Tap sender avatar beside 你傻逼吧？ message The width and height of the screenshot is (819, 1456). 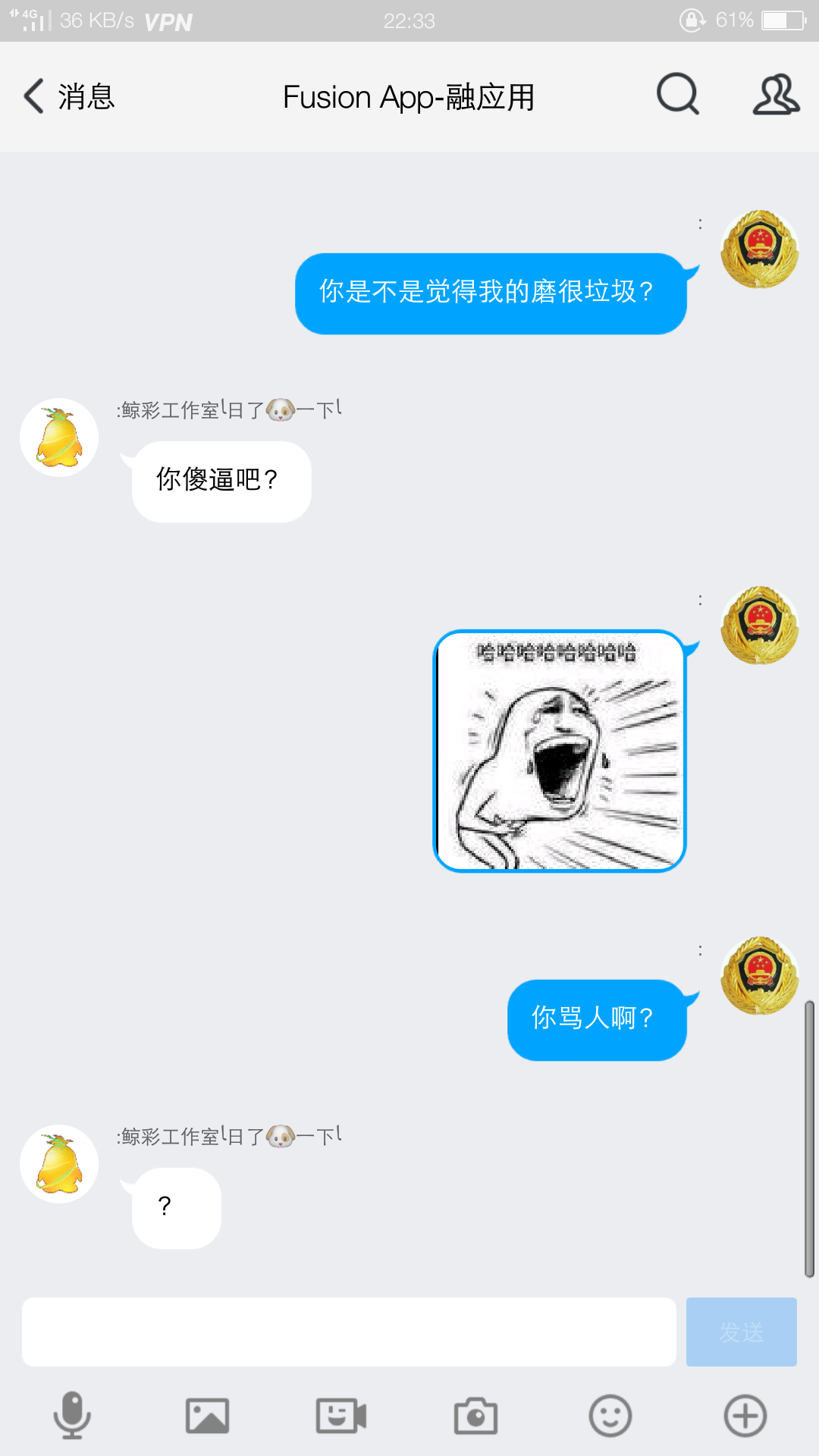tap(59, 438)
